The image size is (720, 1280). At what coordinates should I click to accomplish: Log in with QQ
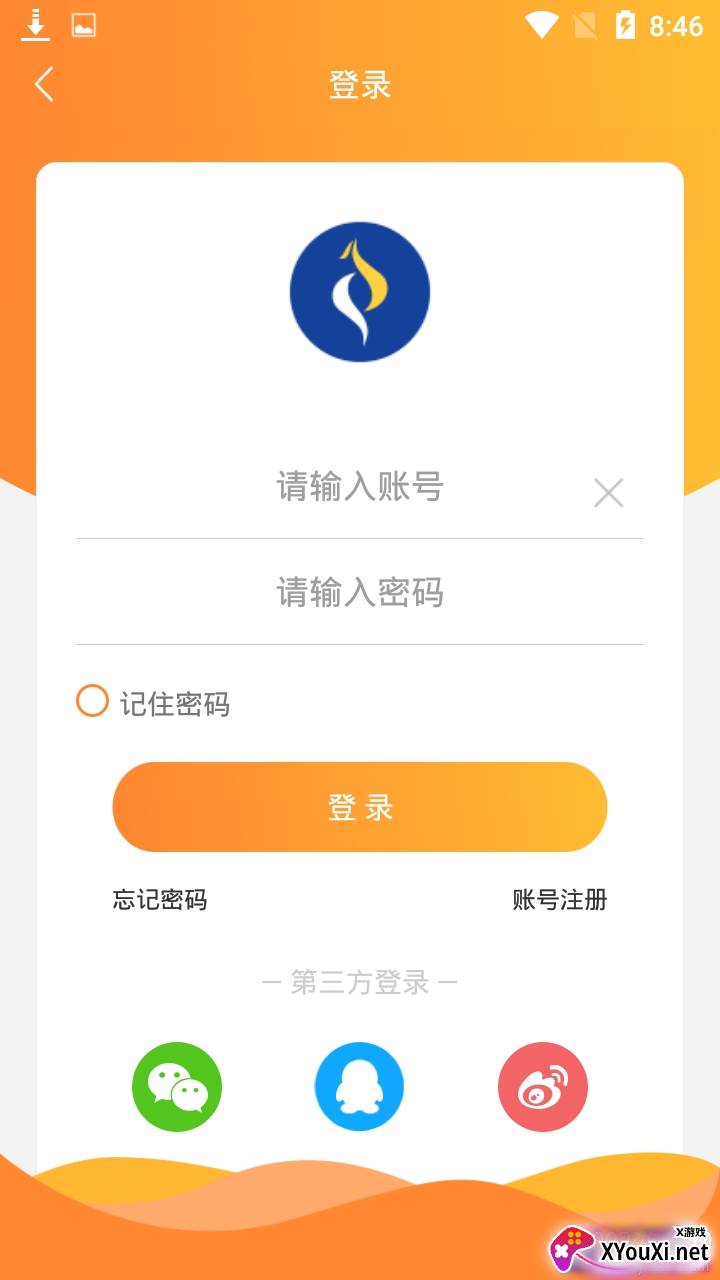(x=359, y=1087)
